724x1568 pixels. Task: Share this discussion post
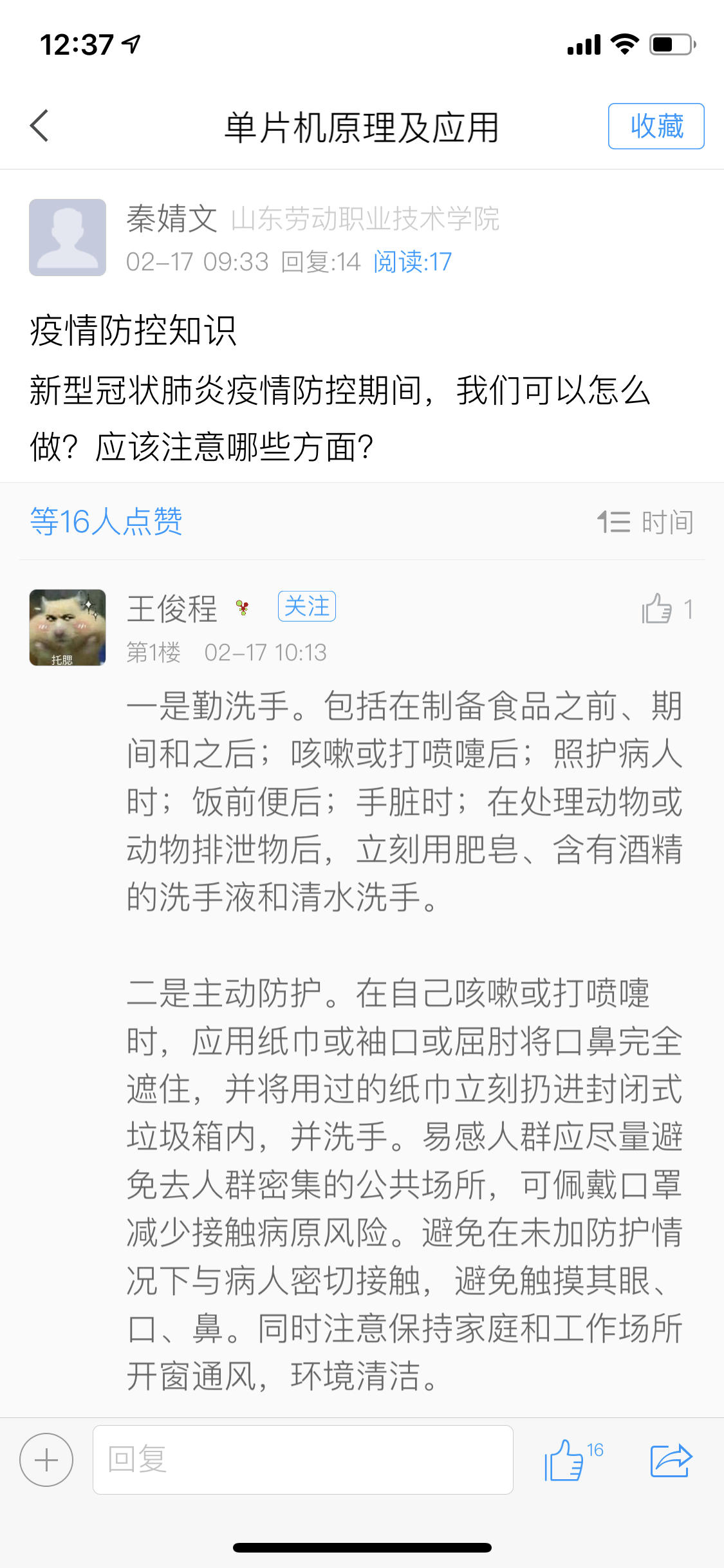[x=671, y=1460]
